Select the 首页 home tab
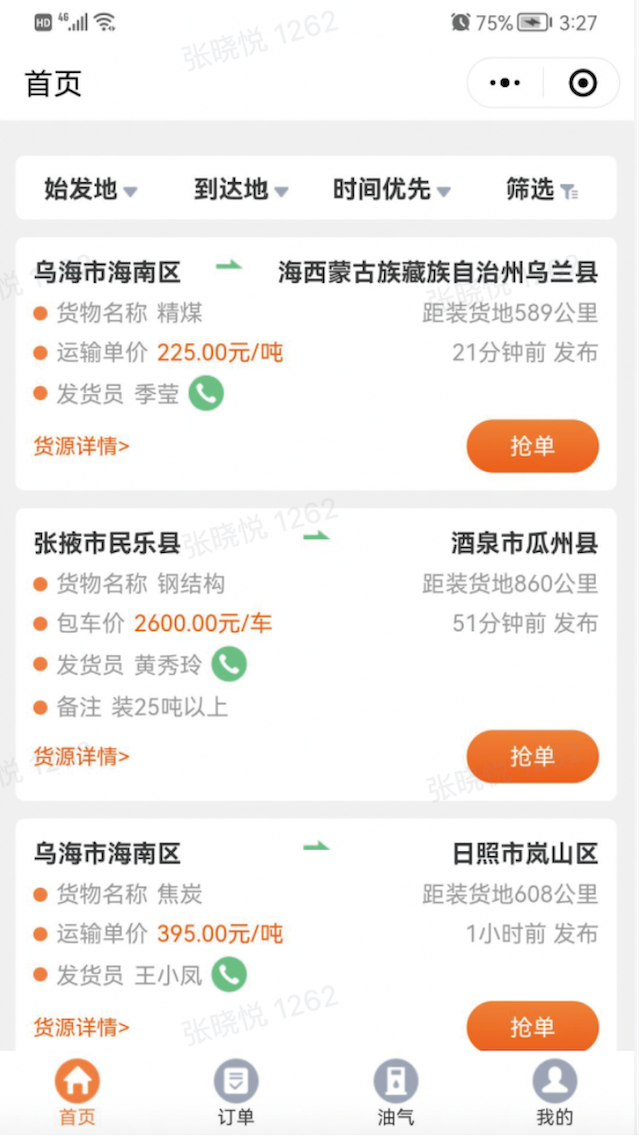This screenshot has height=1136, width=639. point(77,1093)
